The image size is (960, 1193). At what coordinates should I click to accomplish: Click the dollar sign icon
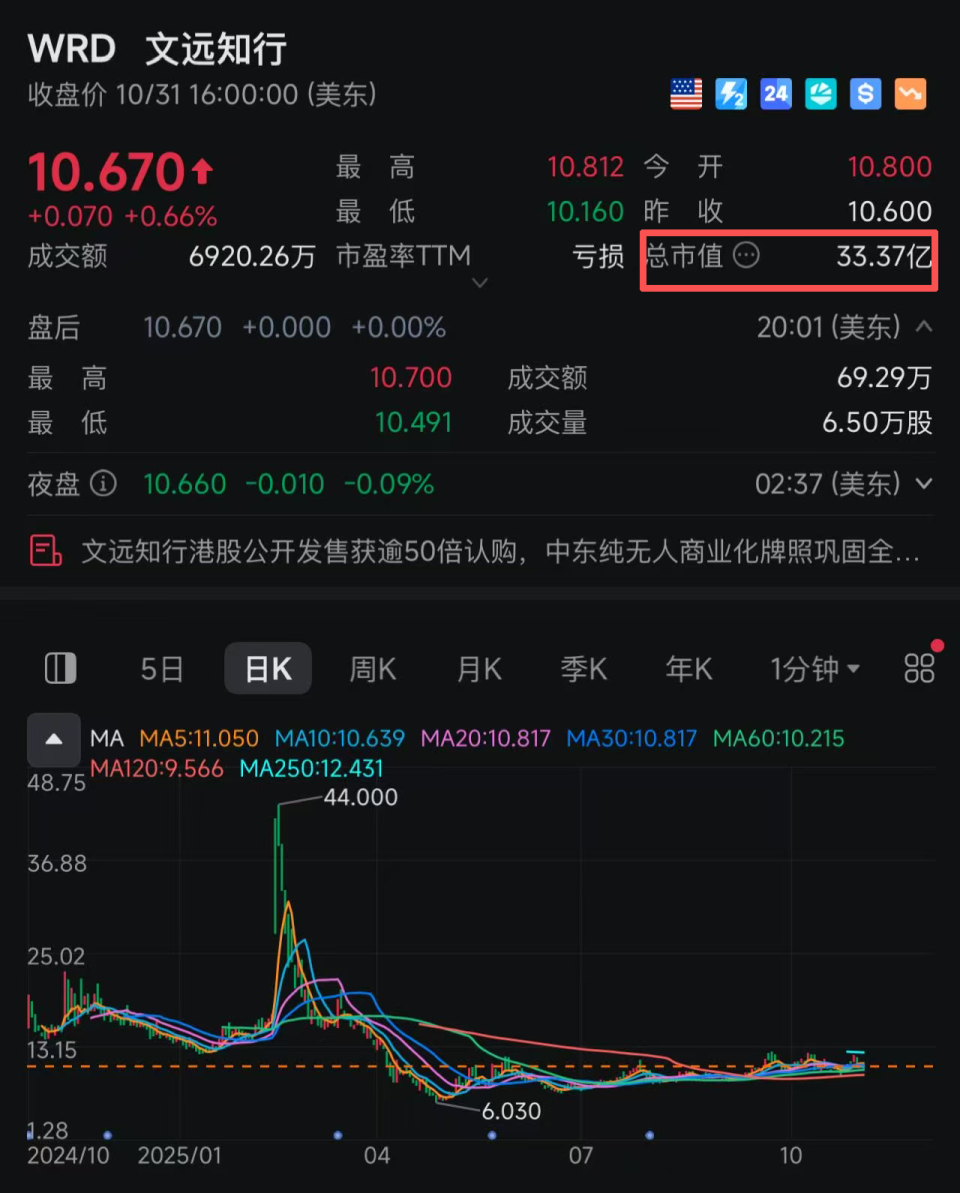click(x=865, y=93)
